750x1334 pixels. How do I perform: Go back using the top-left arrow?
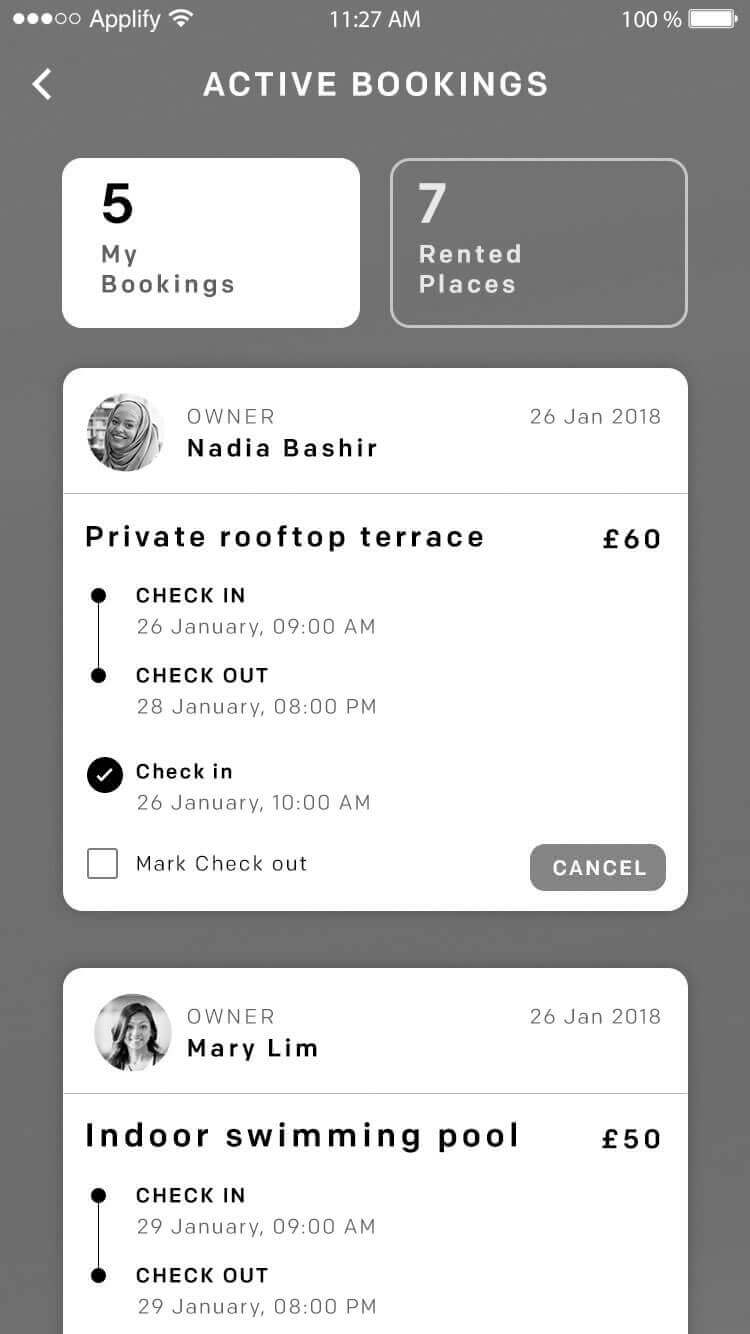pyautogui.click(x=42, y=84)
